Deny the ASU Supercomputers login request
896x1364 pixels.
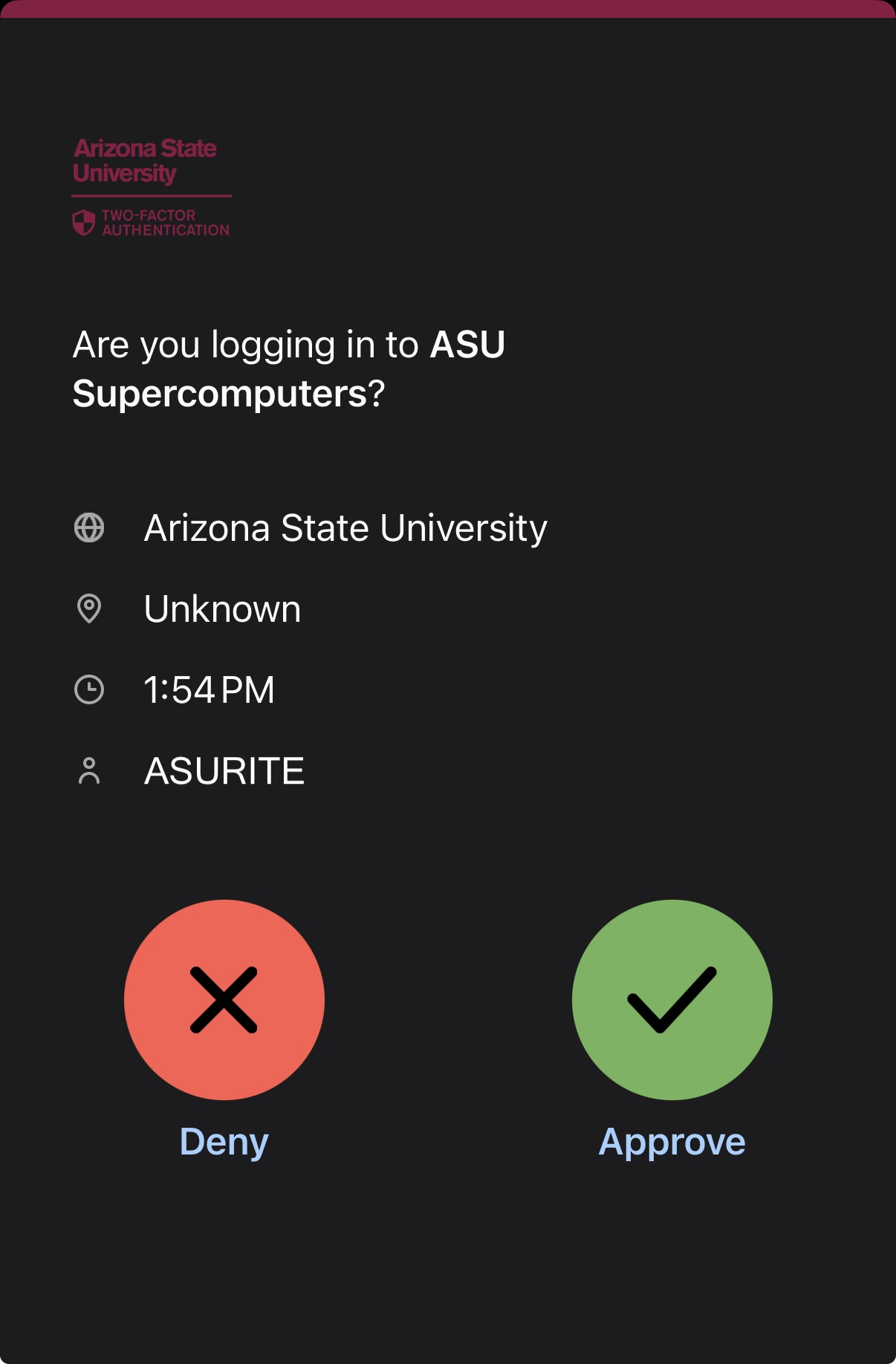pos(224,999)
